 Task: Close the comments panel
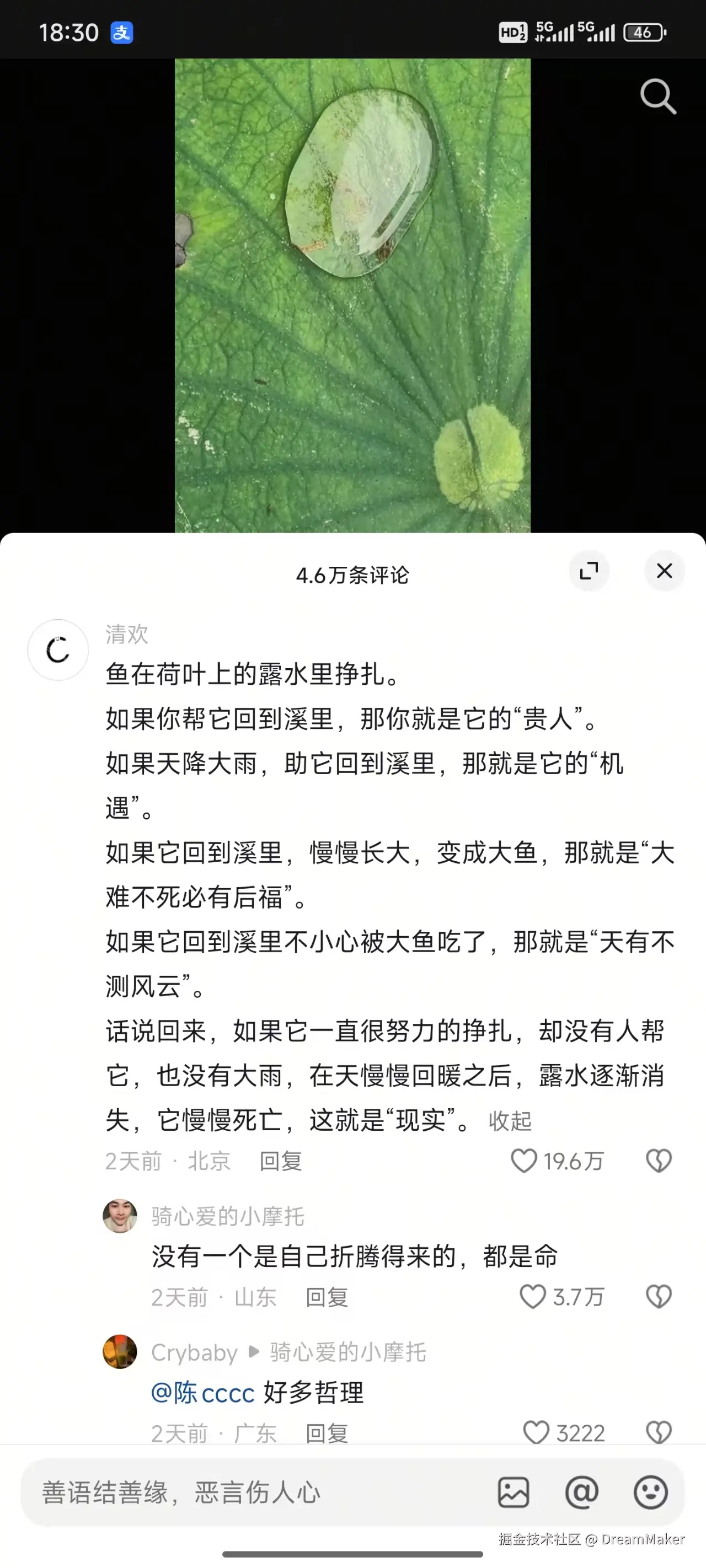point(664,571)
